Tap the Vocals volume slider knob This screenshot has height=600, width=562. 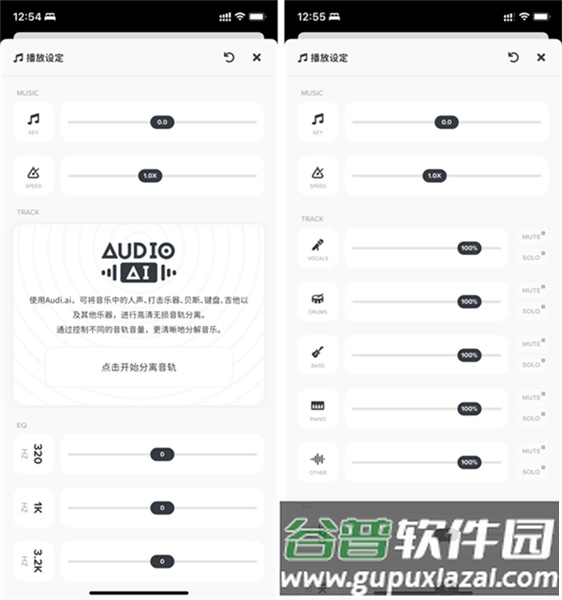[469, 248]
